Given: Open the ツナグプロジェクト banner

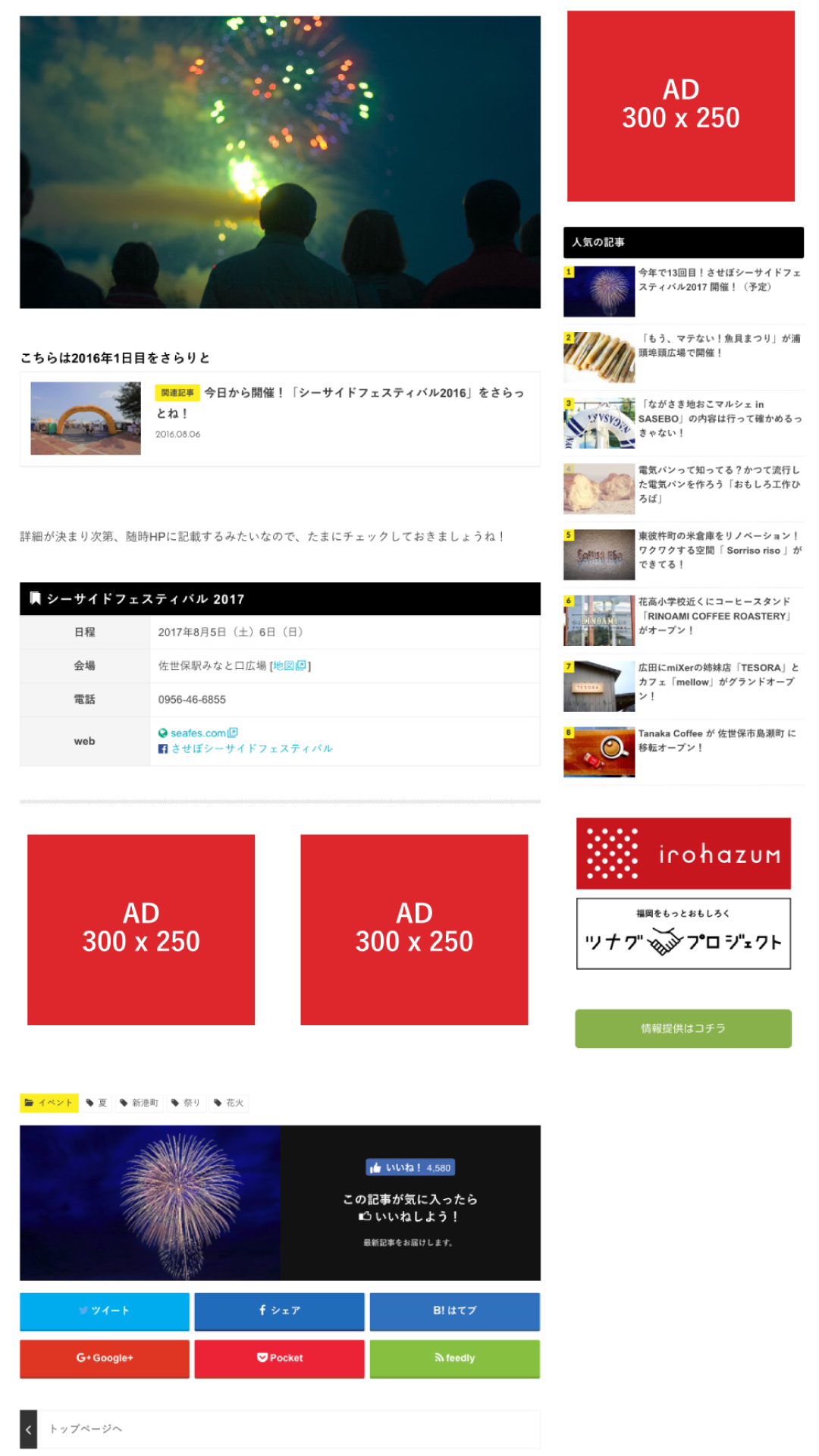Looking at the screenshot, I should pos(683,934).
